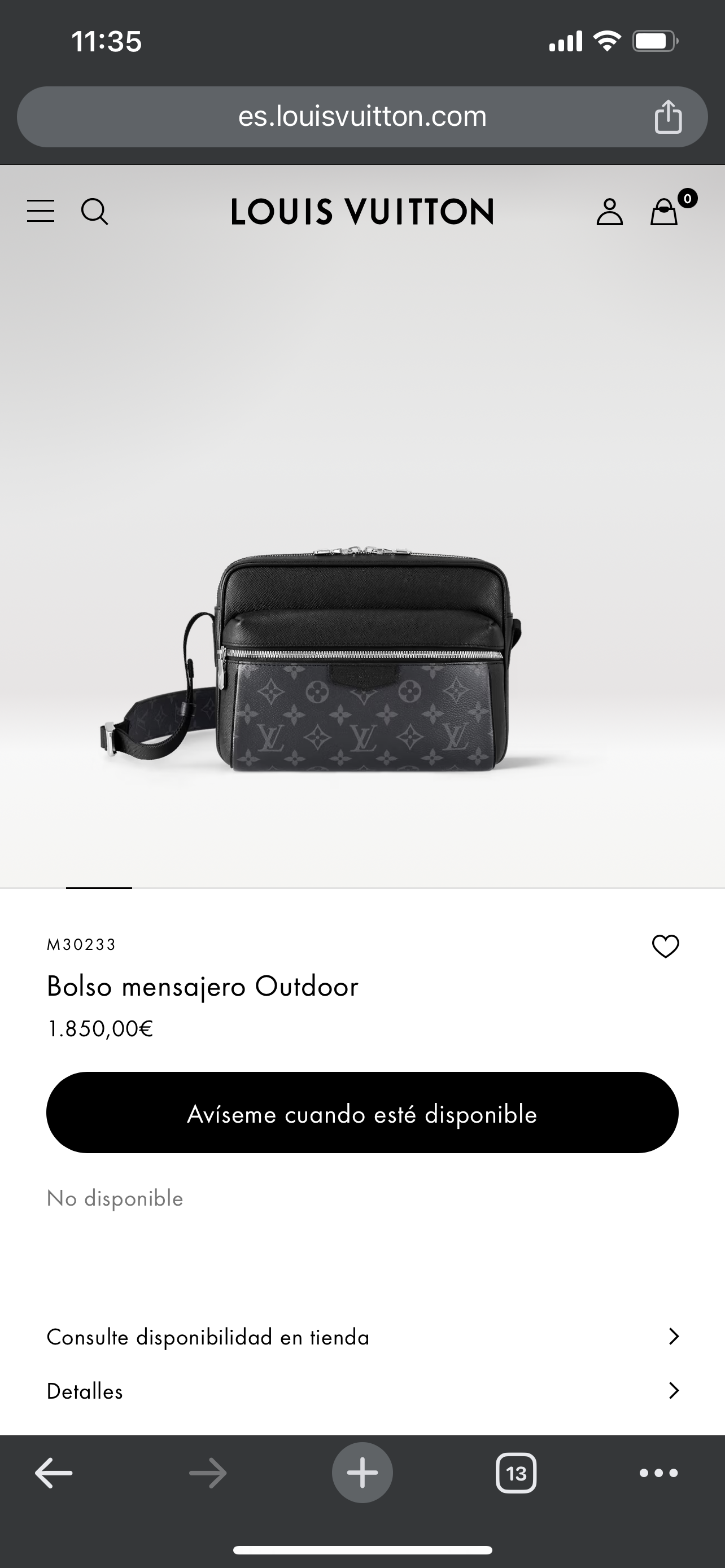
Task: Open the account profile icon
Action: click(610, 211)
